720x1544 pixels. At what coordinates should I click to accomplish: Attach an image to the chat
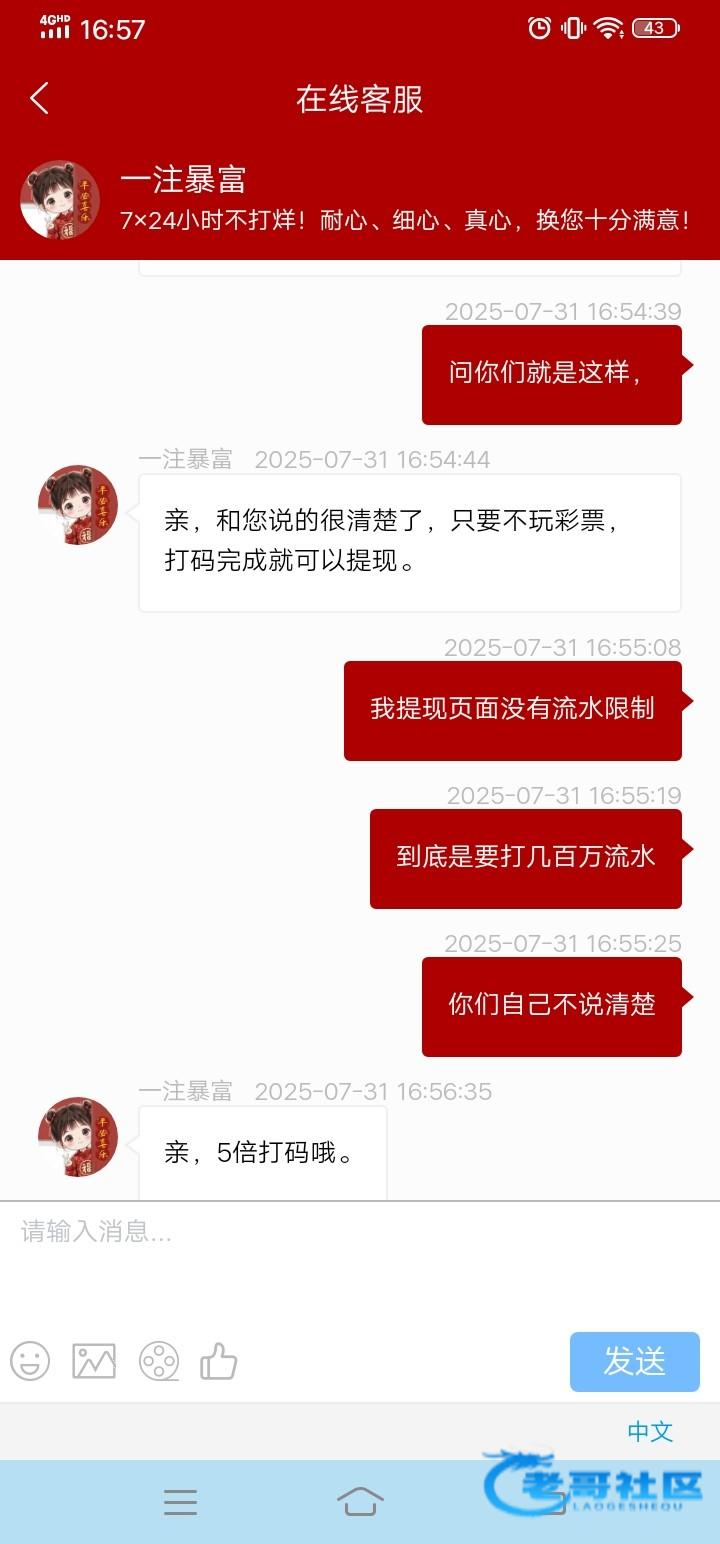[x=94, y=1361]
